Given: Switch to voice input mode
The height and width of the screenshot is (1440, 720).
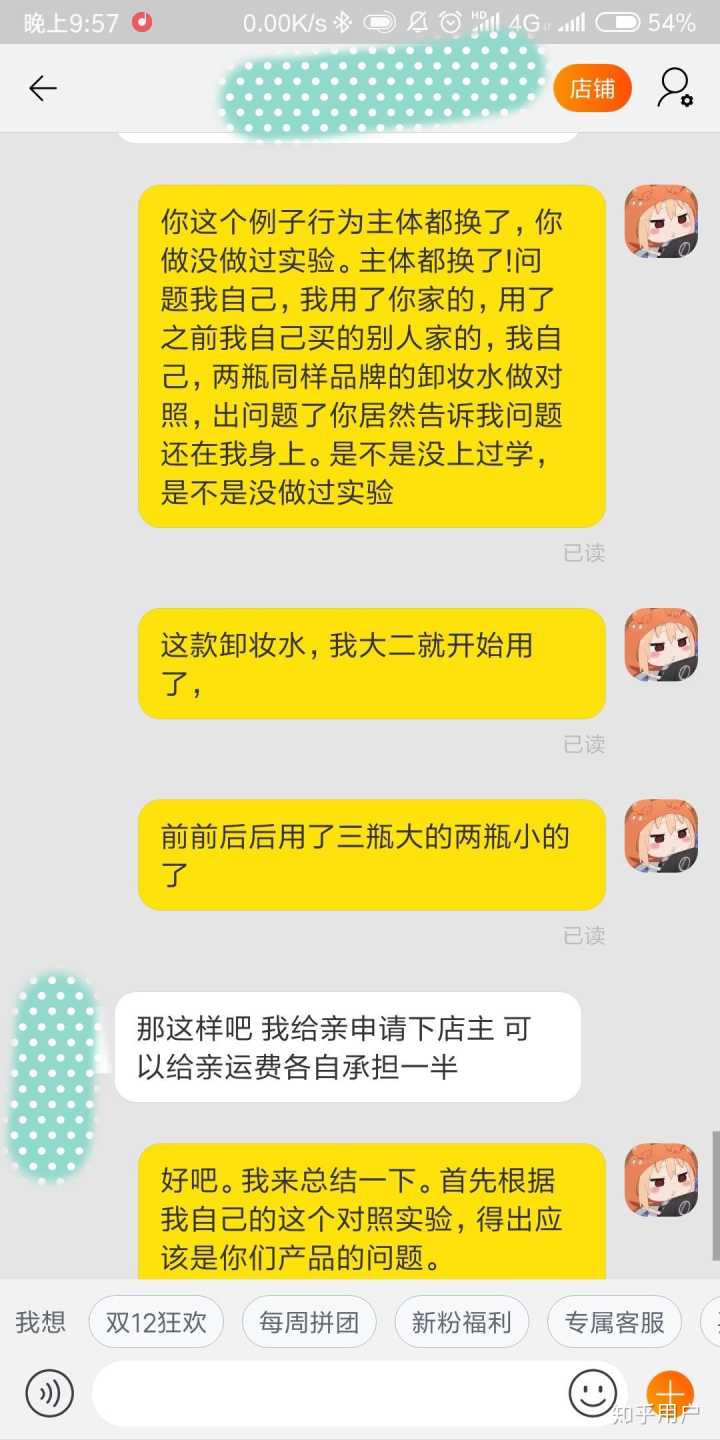Looking at the screenshot, I should click(50, 1392).
